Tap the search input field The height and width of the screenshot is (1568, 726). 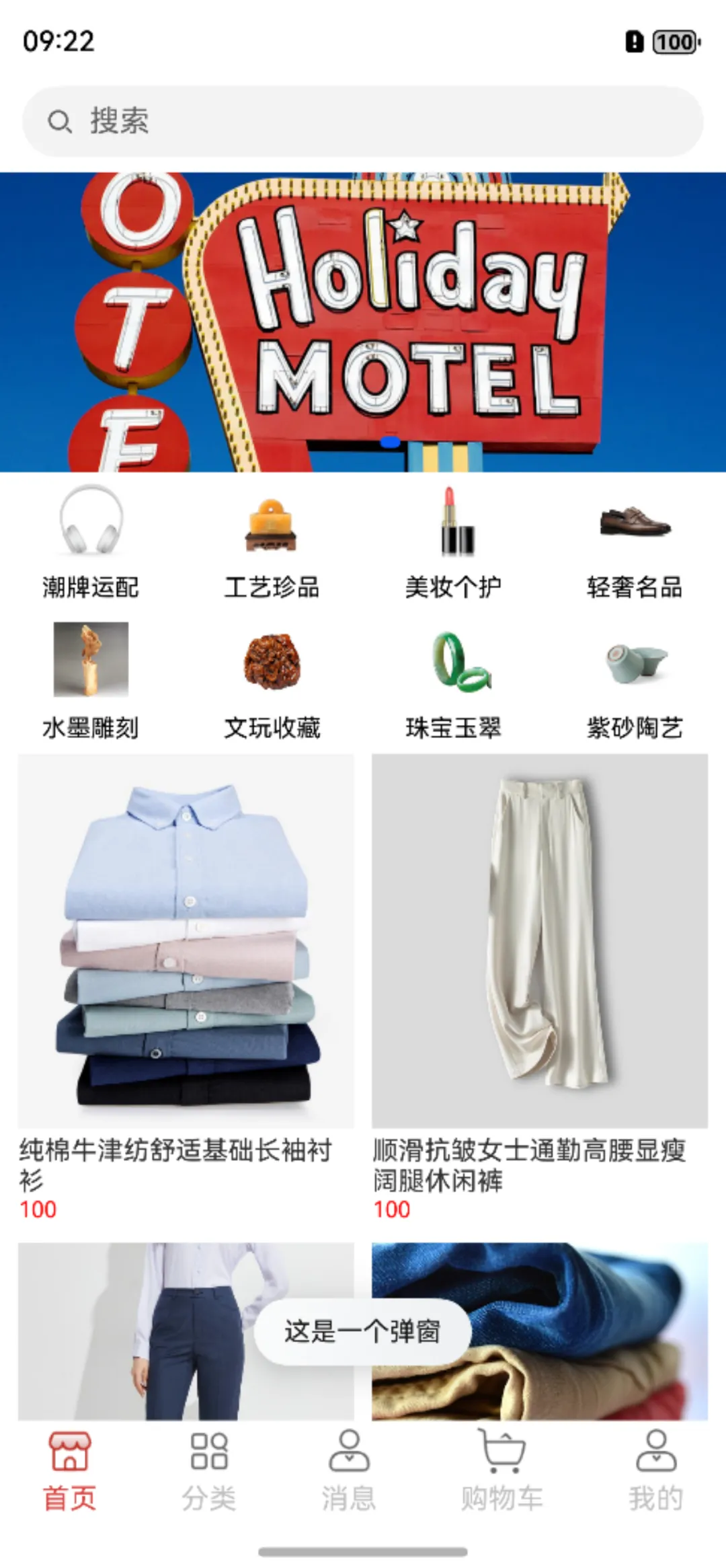pos(363,120)
